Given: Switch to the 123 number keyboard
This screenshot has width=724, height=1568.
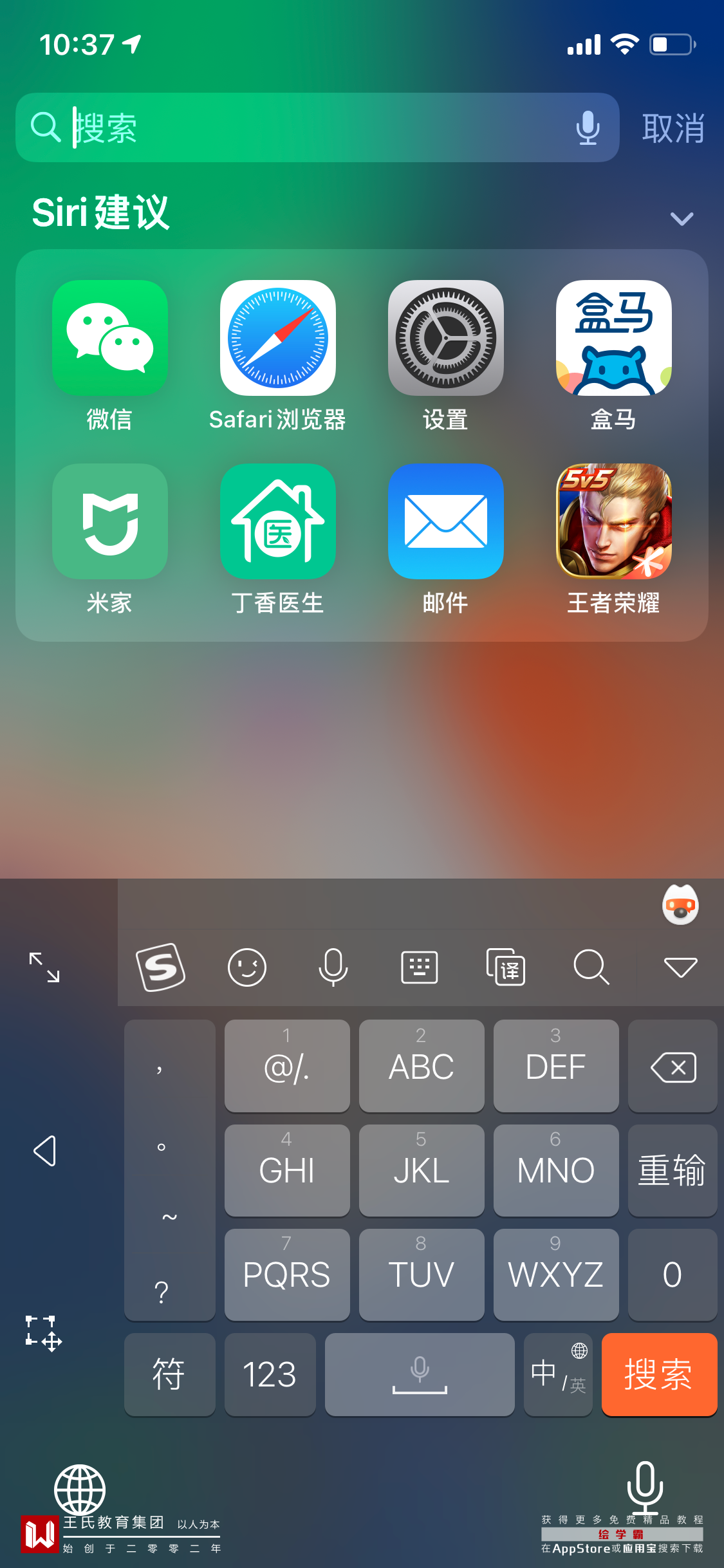Looking at the screenshot, I should coord(270,1374).
